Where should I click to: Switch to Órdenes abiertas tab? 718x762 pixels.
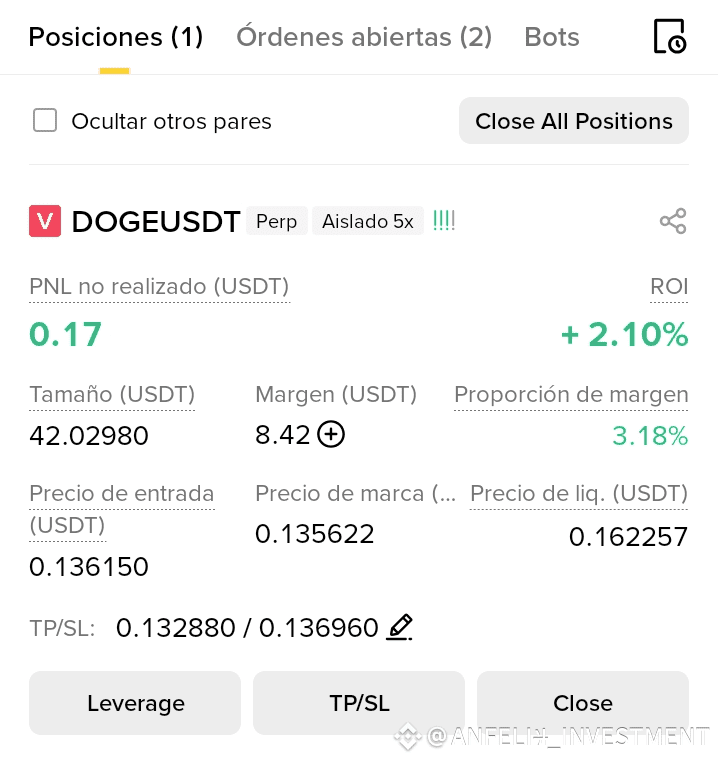pyautogui.click(x=364, y=37)
